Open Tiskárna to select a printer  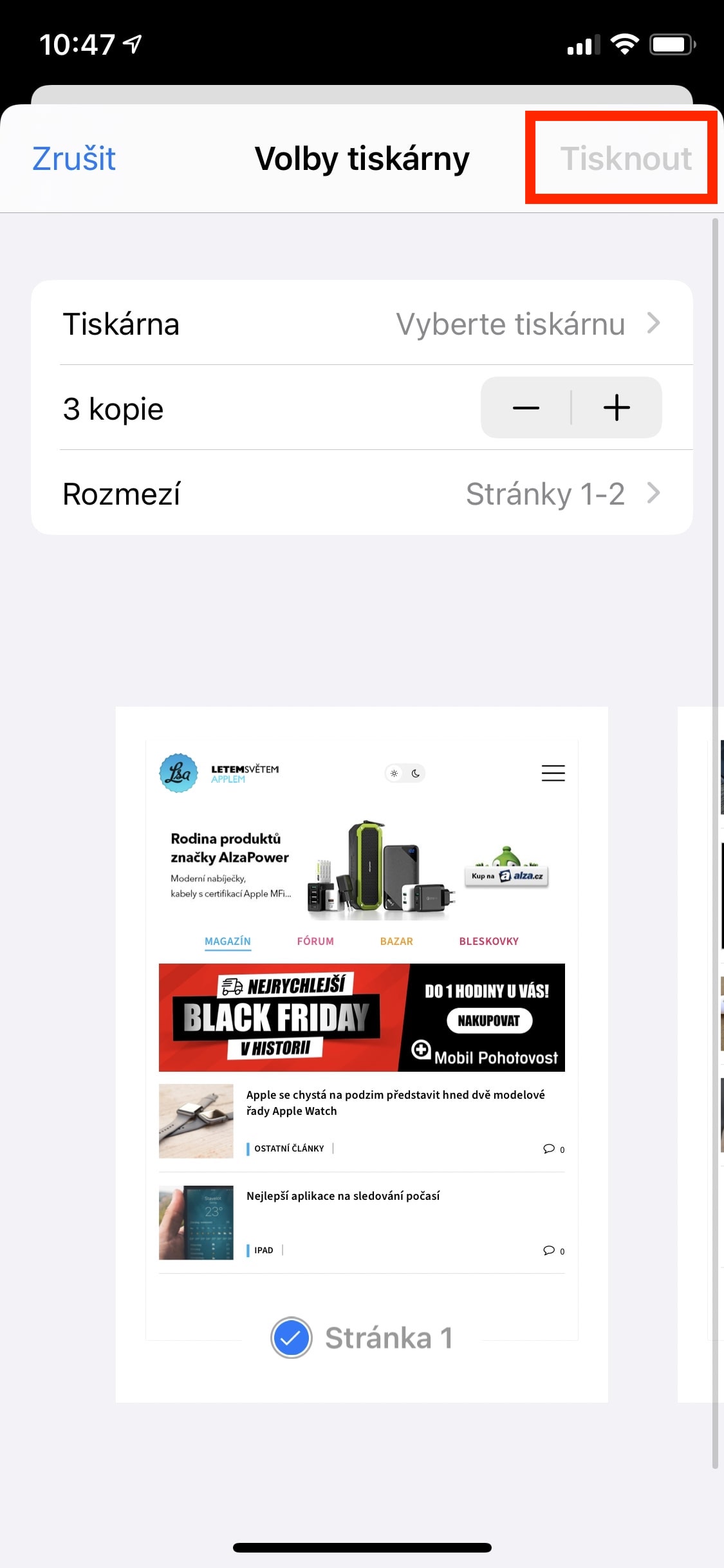[x=362, y=324]
